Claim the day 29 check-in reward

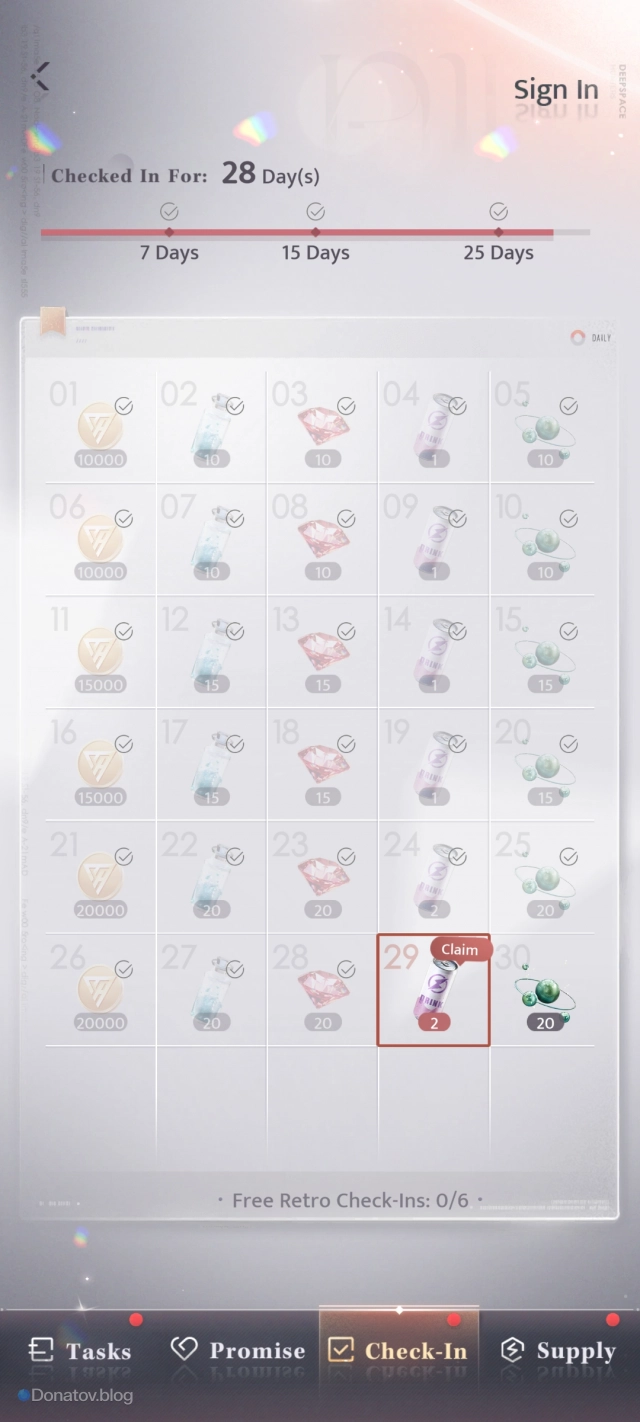click(433, 990)
